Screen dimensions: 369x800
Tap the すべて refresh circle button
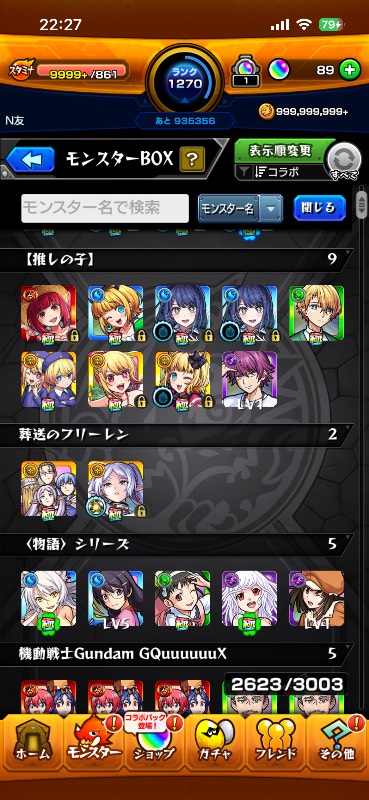343,162
